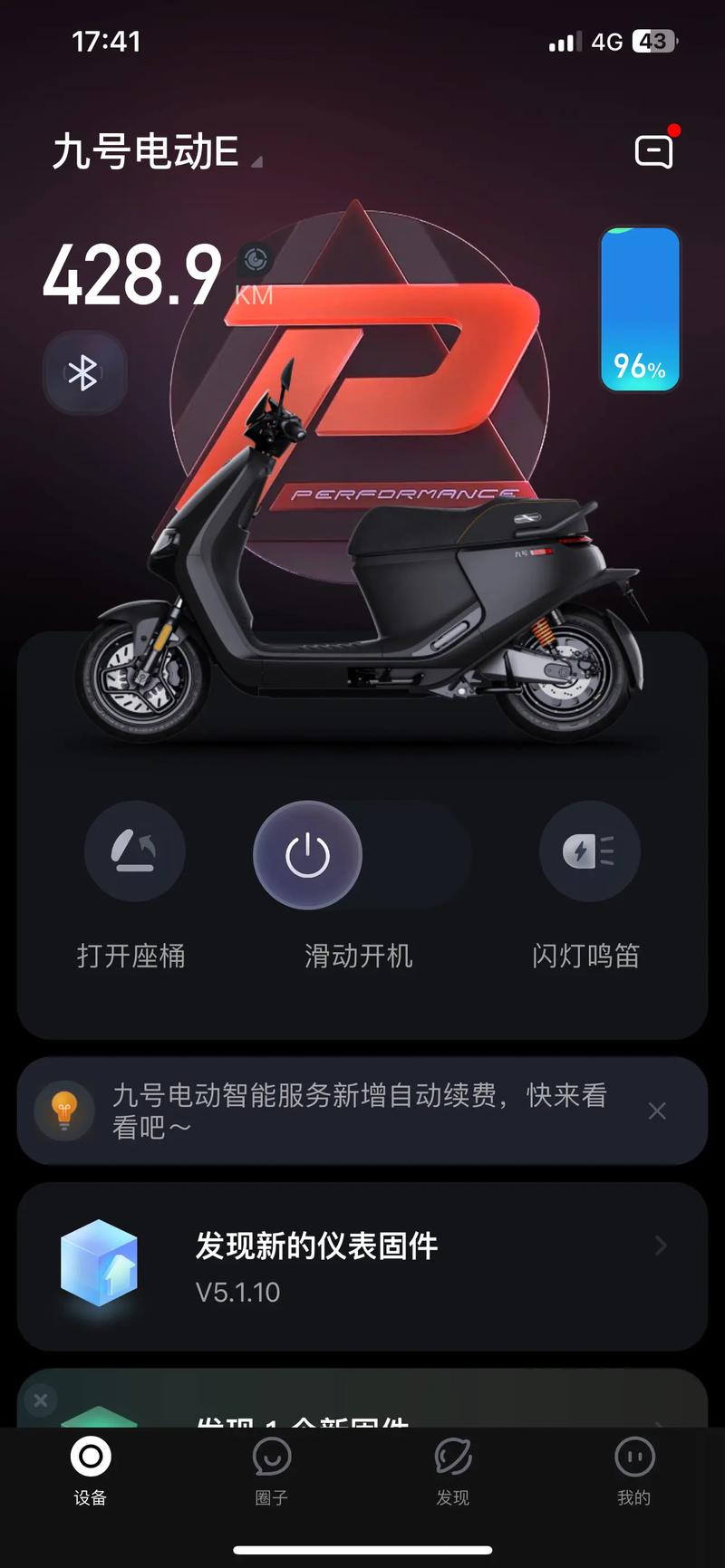Open the messages icon with red dot
The image size is (725, 1568).
tap(654, 151)
